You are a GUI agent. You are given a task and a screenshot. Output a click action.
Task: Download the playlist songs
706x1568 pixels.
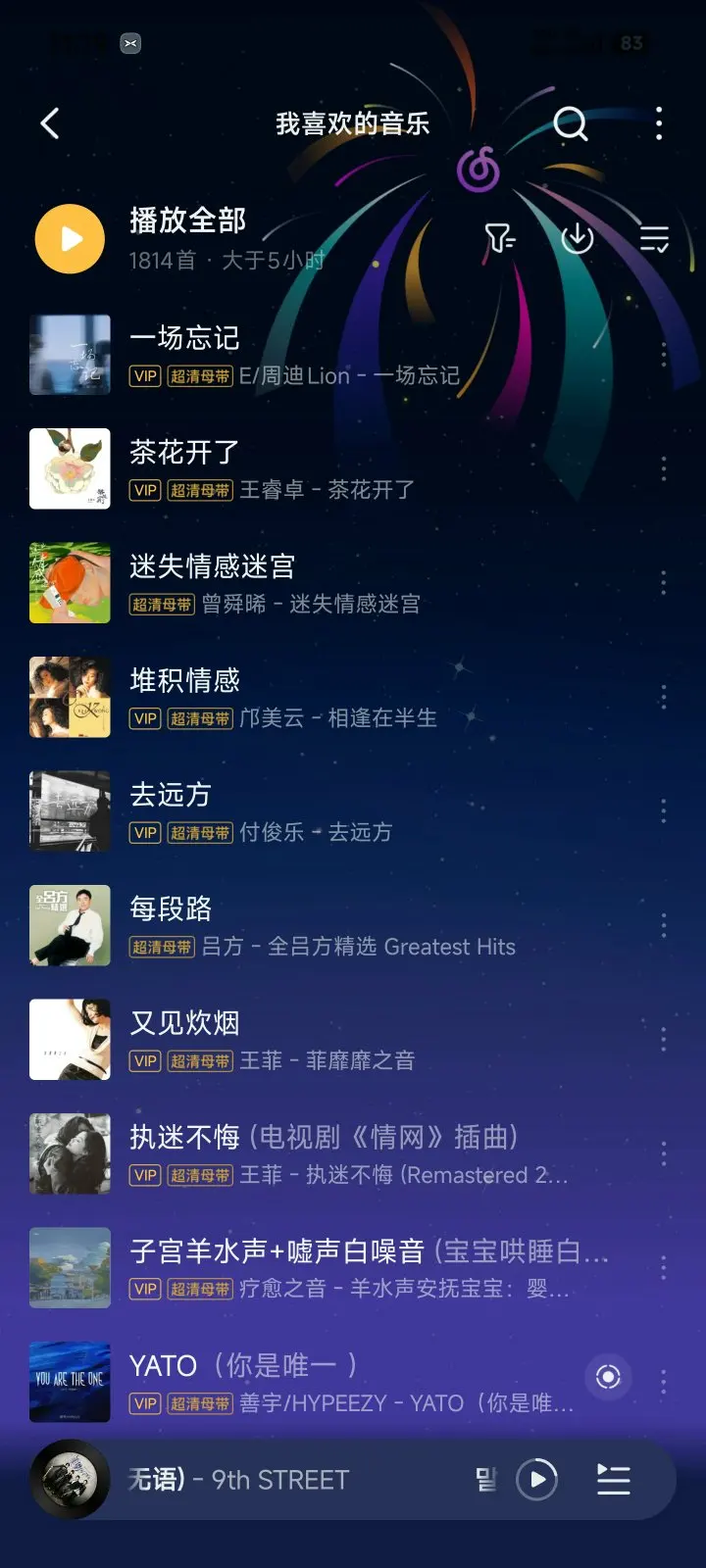click(x=577, y=238)
